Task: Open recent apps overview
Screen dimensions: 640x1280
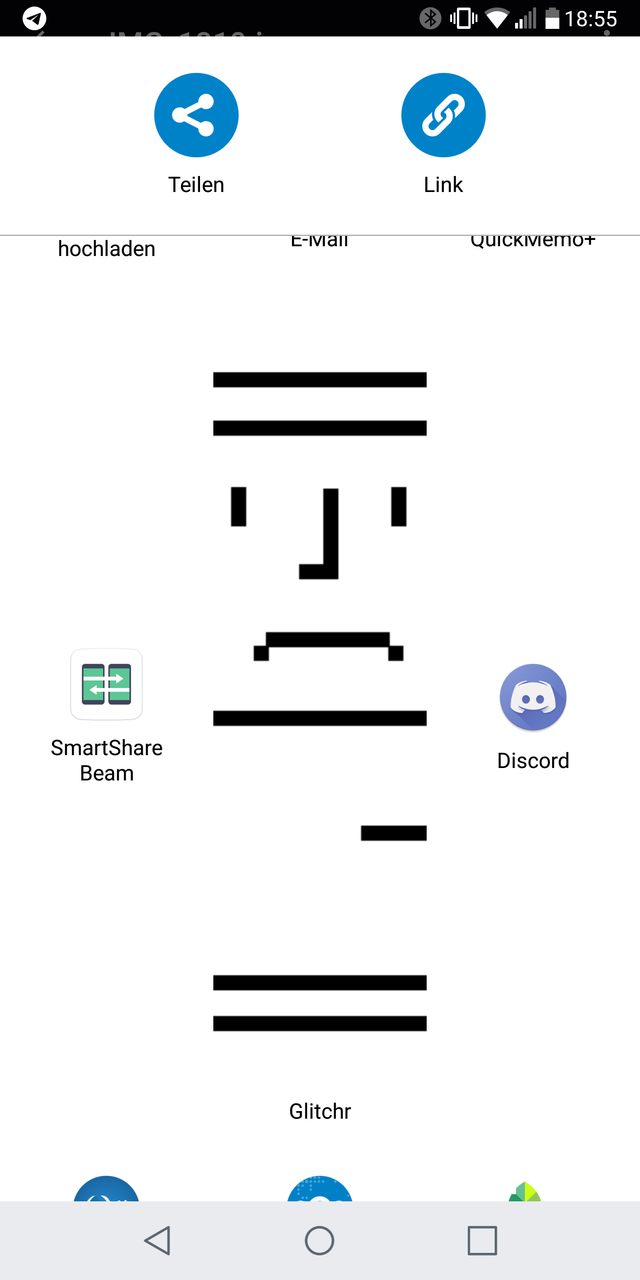Action: [482, 1240]
